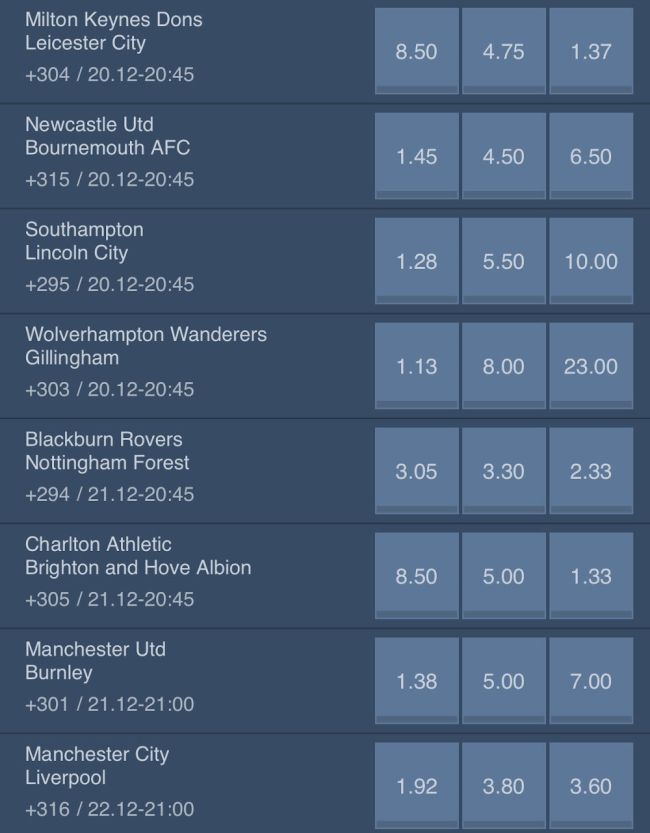Select 1.92 odds for Manchester City win

point(416,786)
